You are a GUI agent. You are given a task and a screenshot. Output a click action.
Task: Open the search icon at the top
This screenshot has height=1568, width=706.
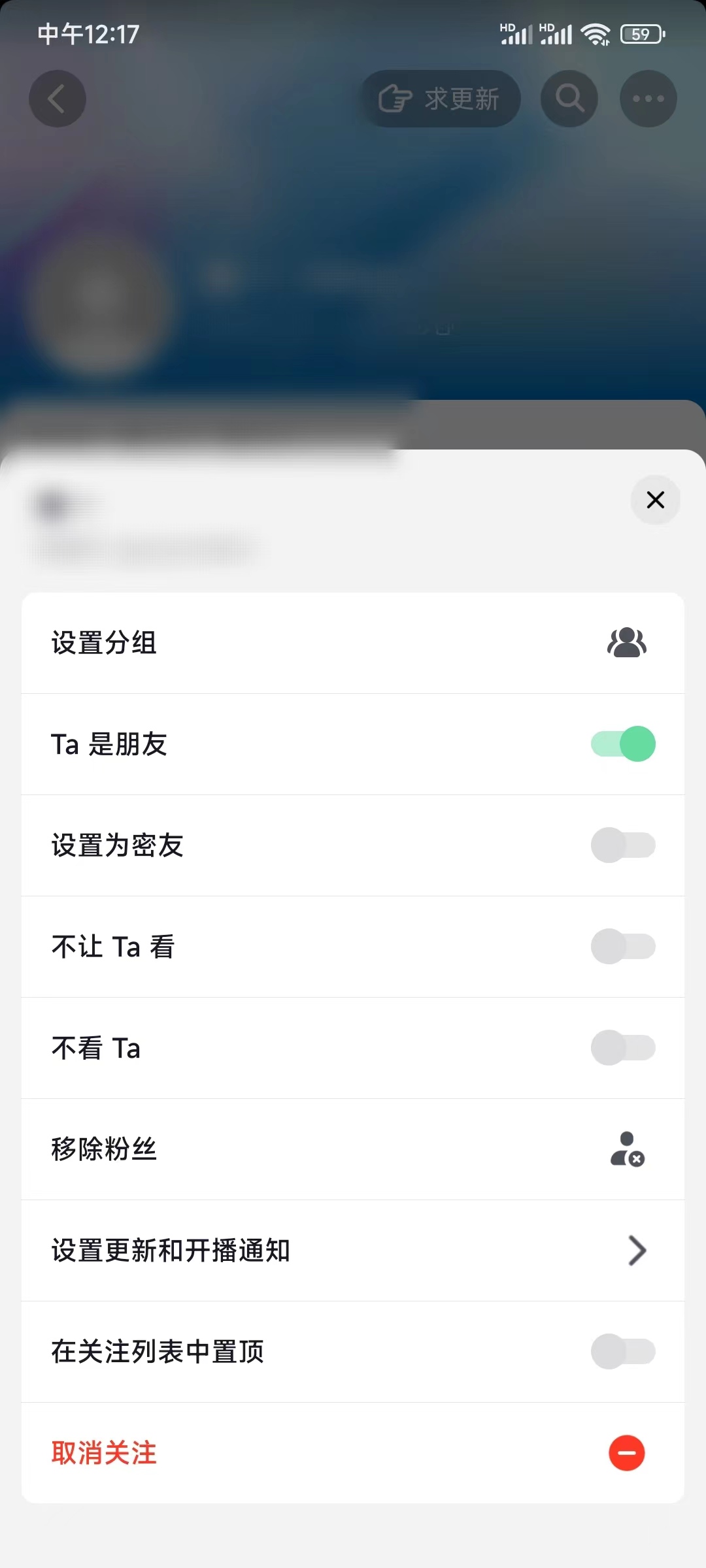coord(568,99)
